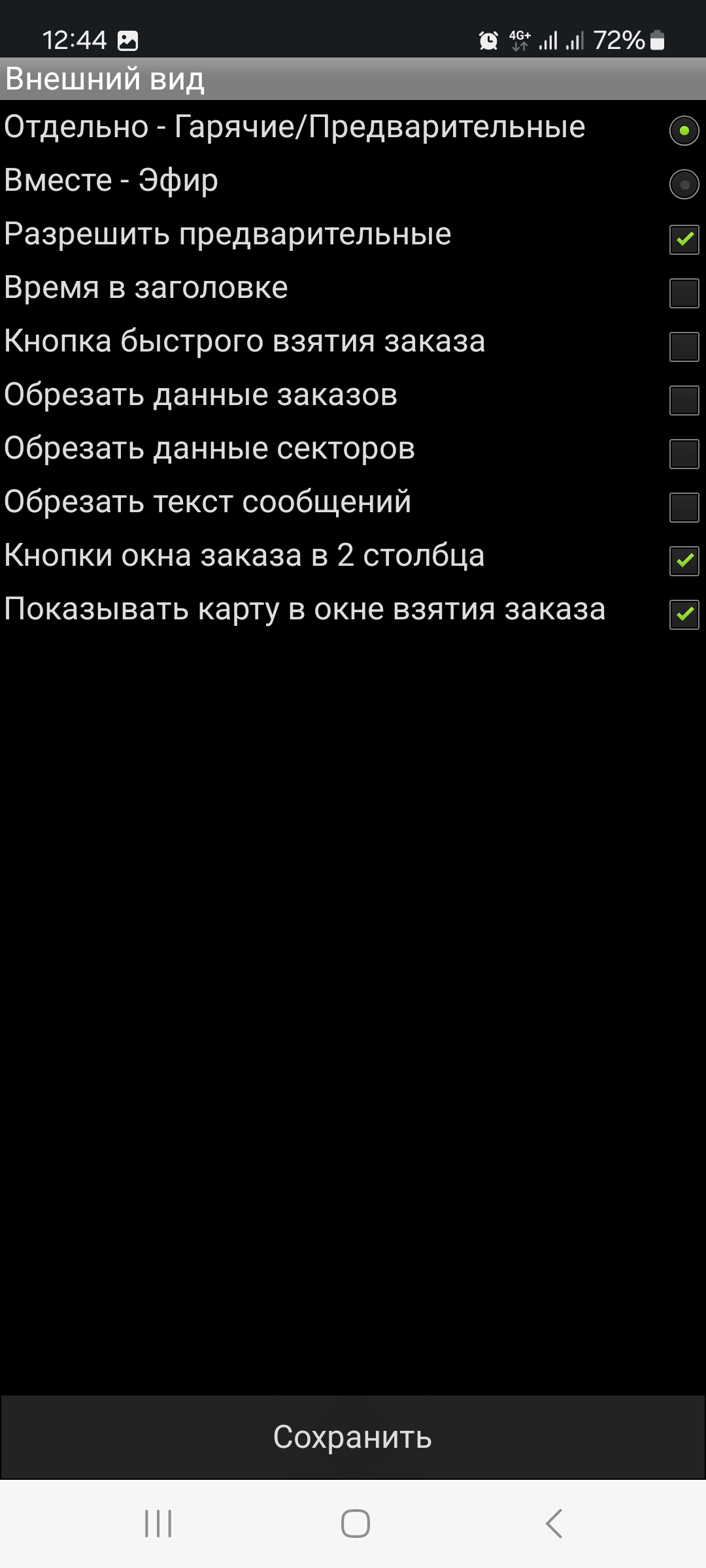Tap the 'Сохранить' button

(353, 1437)
